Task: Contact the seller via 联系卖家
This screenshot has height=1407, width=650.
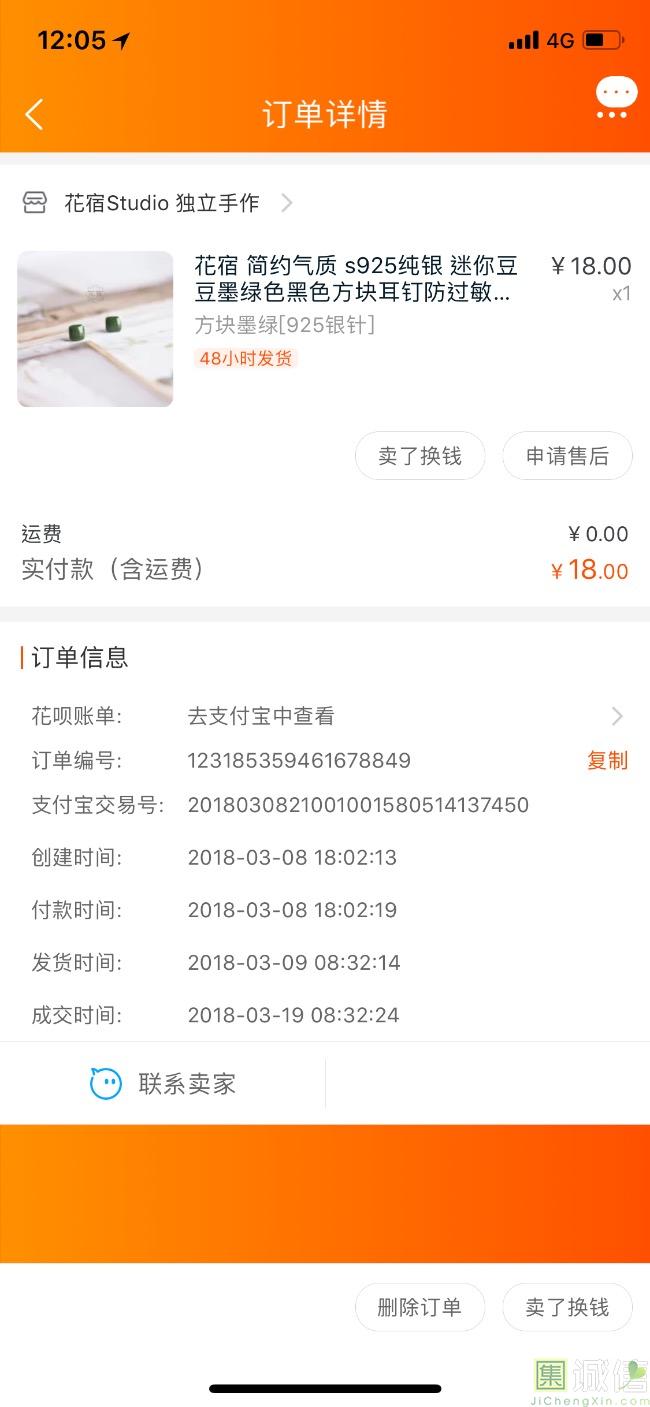Action: pyautogui.click(x=163, y=1084)
